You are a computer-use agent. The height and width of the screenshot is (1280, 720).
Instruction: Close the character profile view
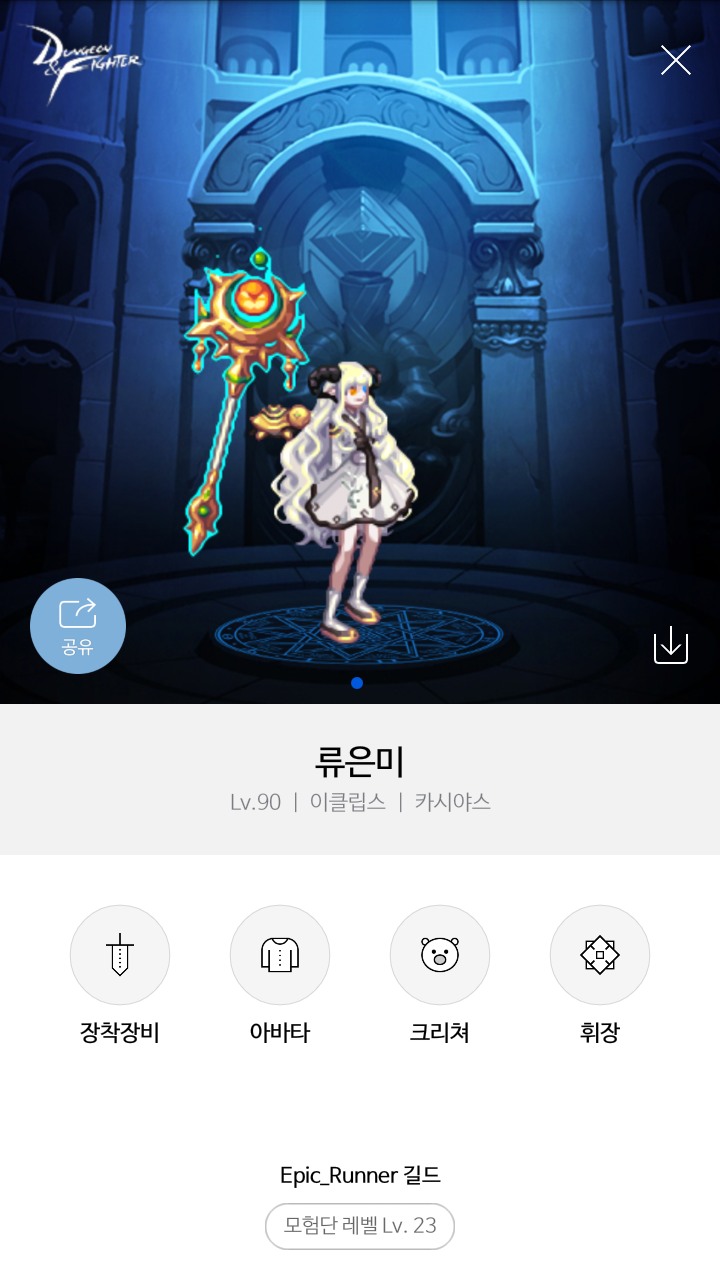676,61
